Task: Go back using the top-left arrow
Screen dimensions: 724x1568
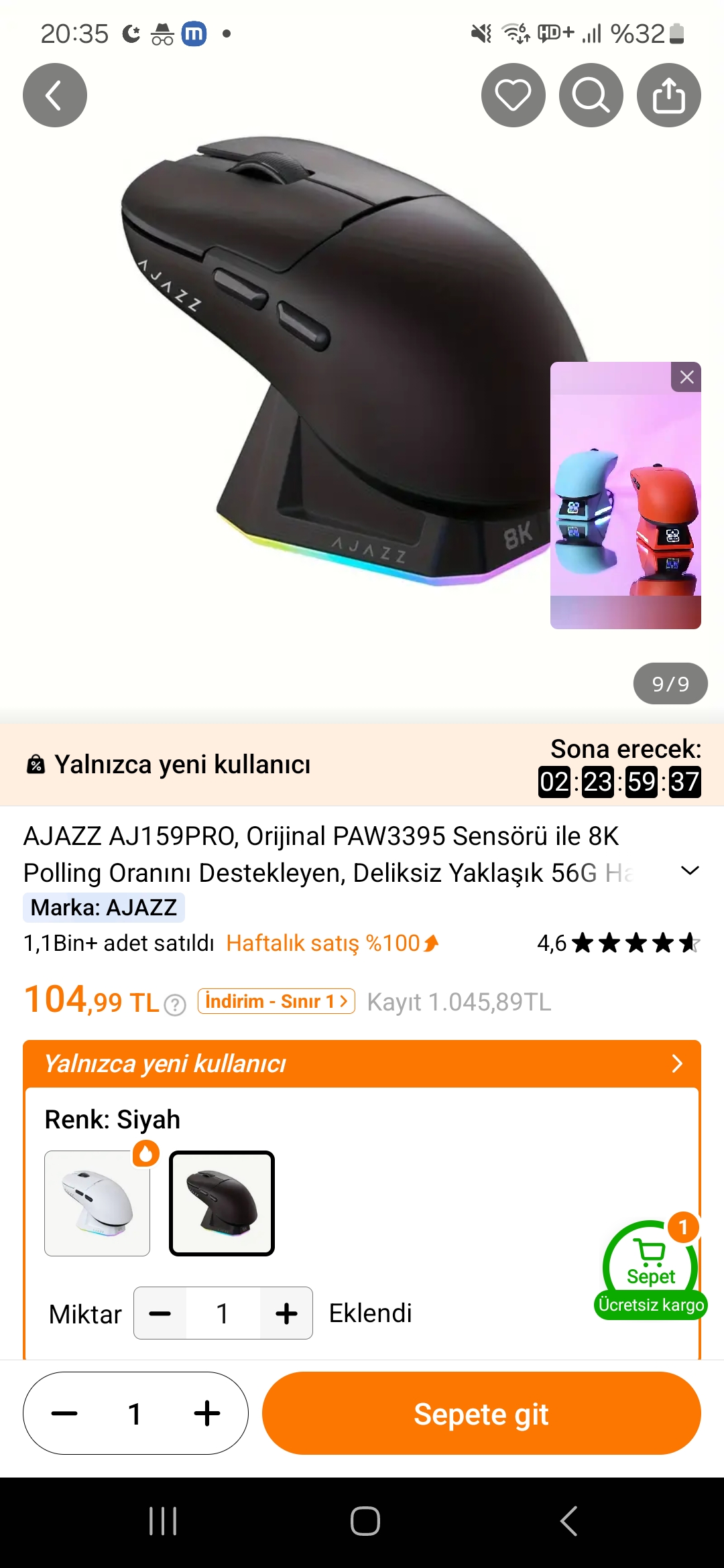Action: point(55,95)
